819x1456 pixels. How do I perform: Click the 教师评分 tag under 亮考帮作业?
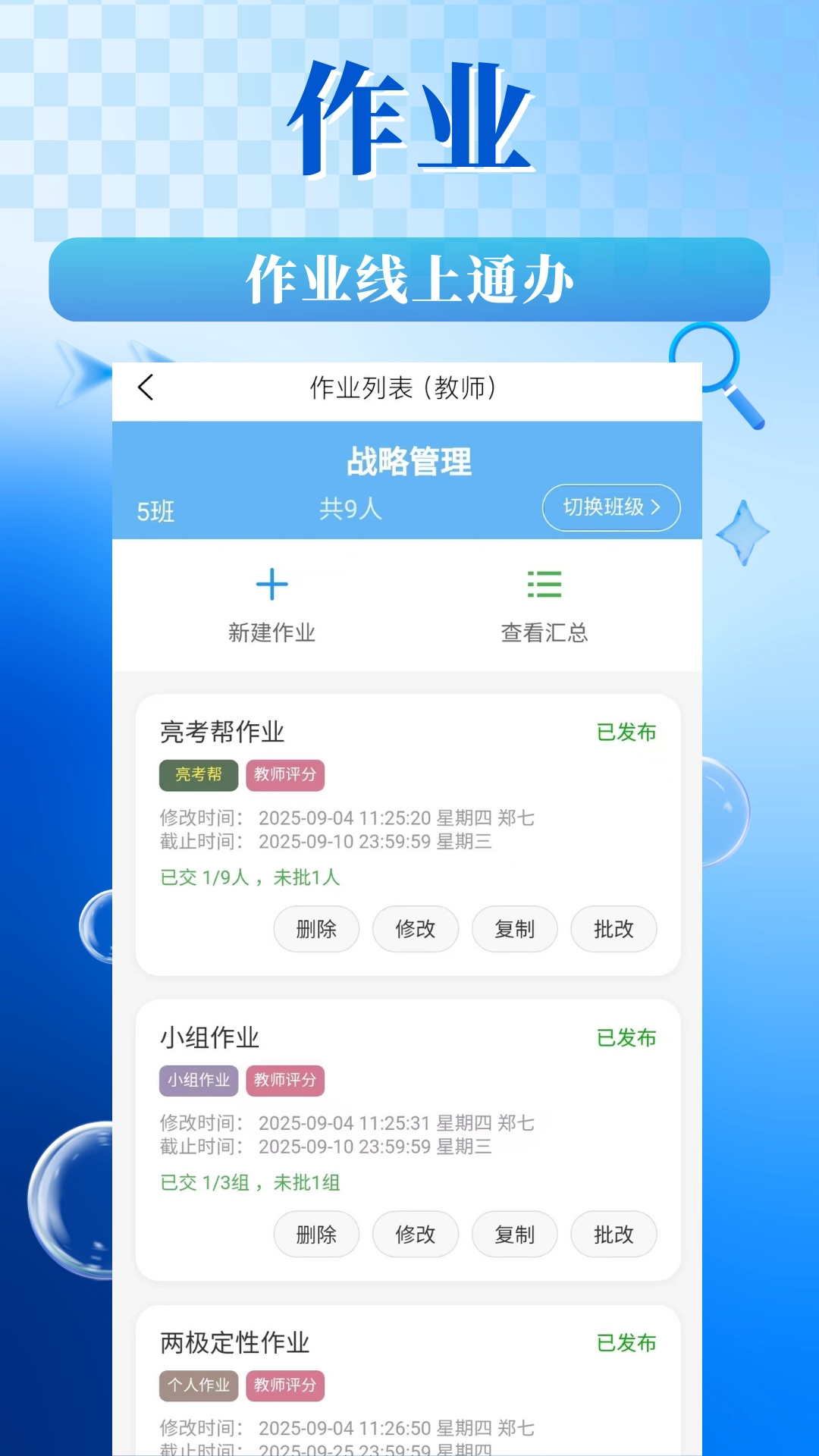285,775
